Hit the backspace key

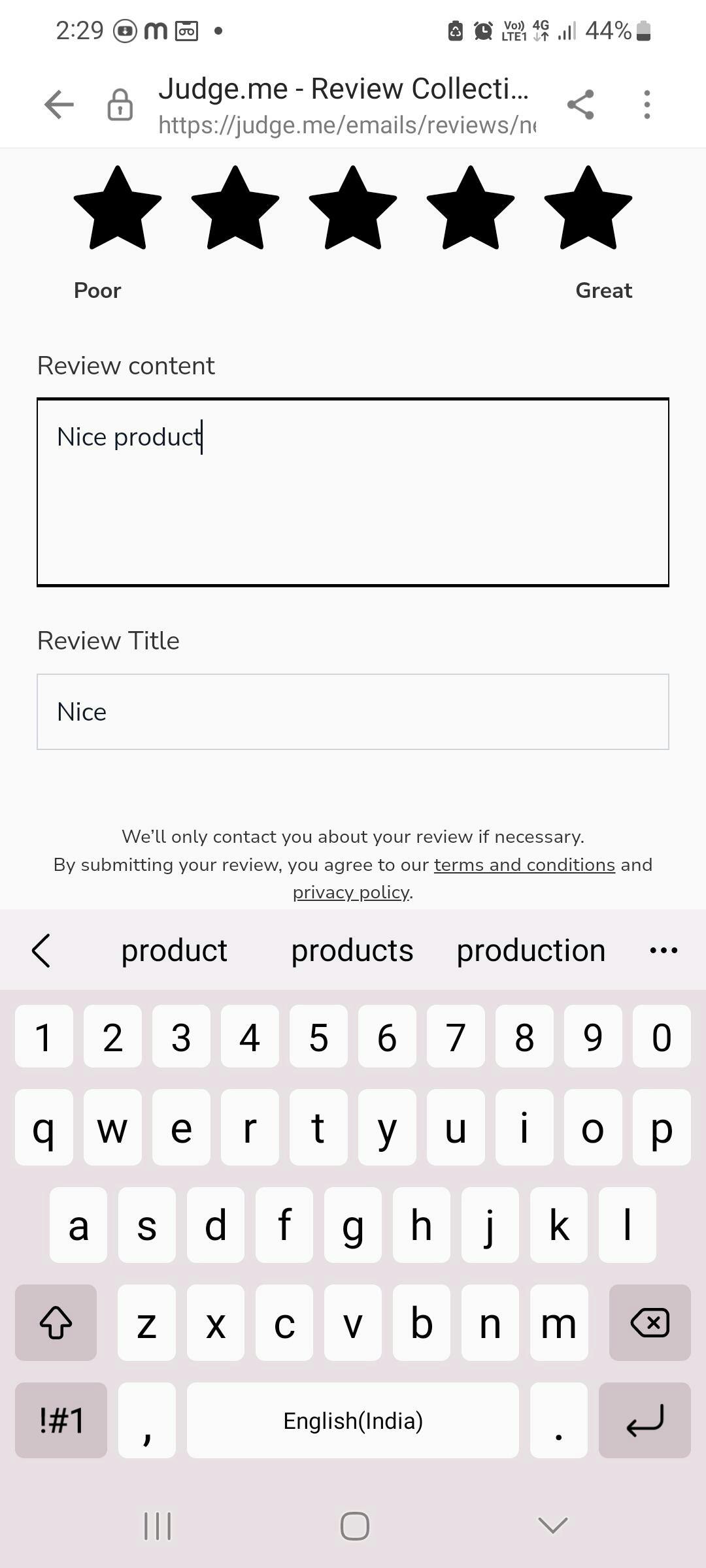click(x=650, y=1323)
